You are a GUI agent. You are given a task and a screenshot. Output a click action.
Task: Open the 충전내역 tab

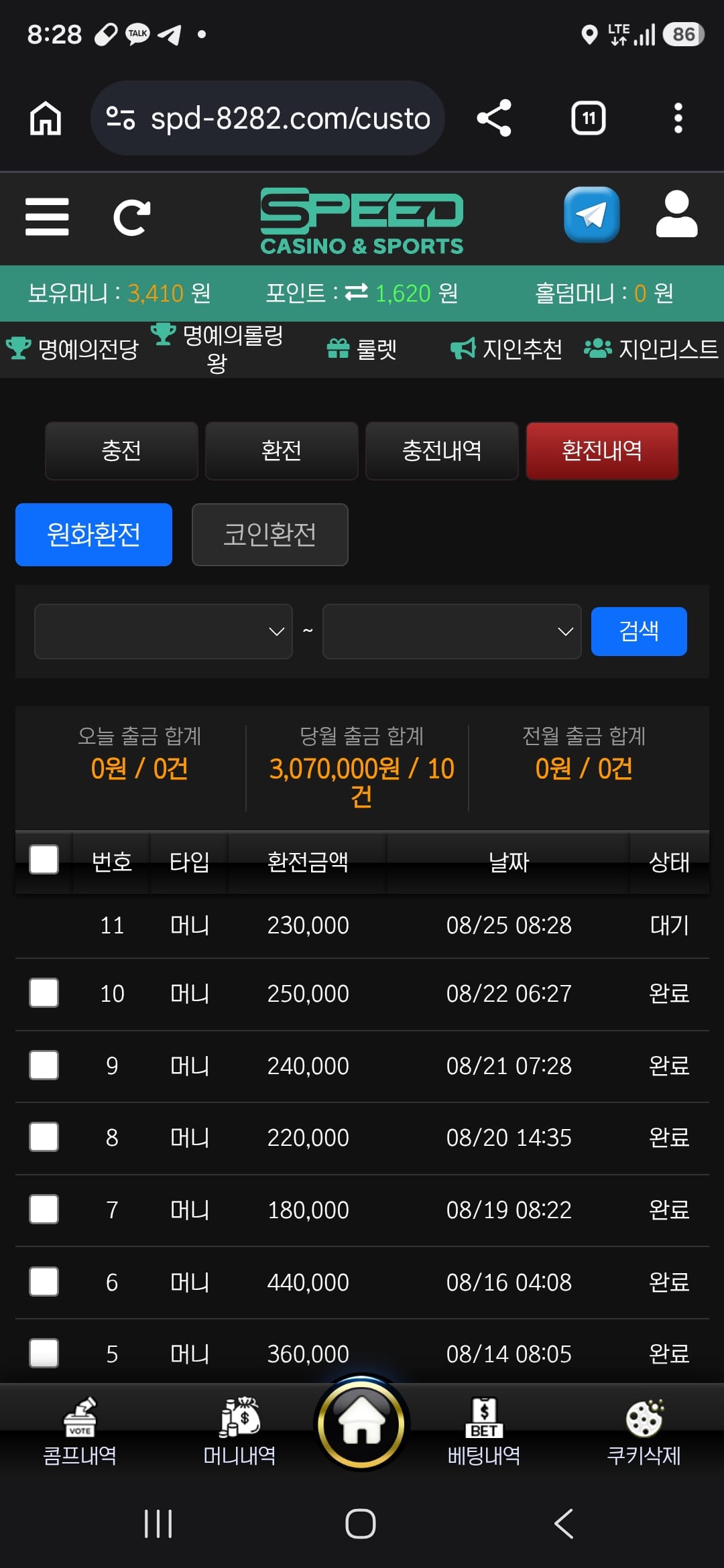442,450
